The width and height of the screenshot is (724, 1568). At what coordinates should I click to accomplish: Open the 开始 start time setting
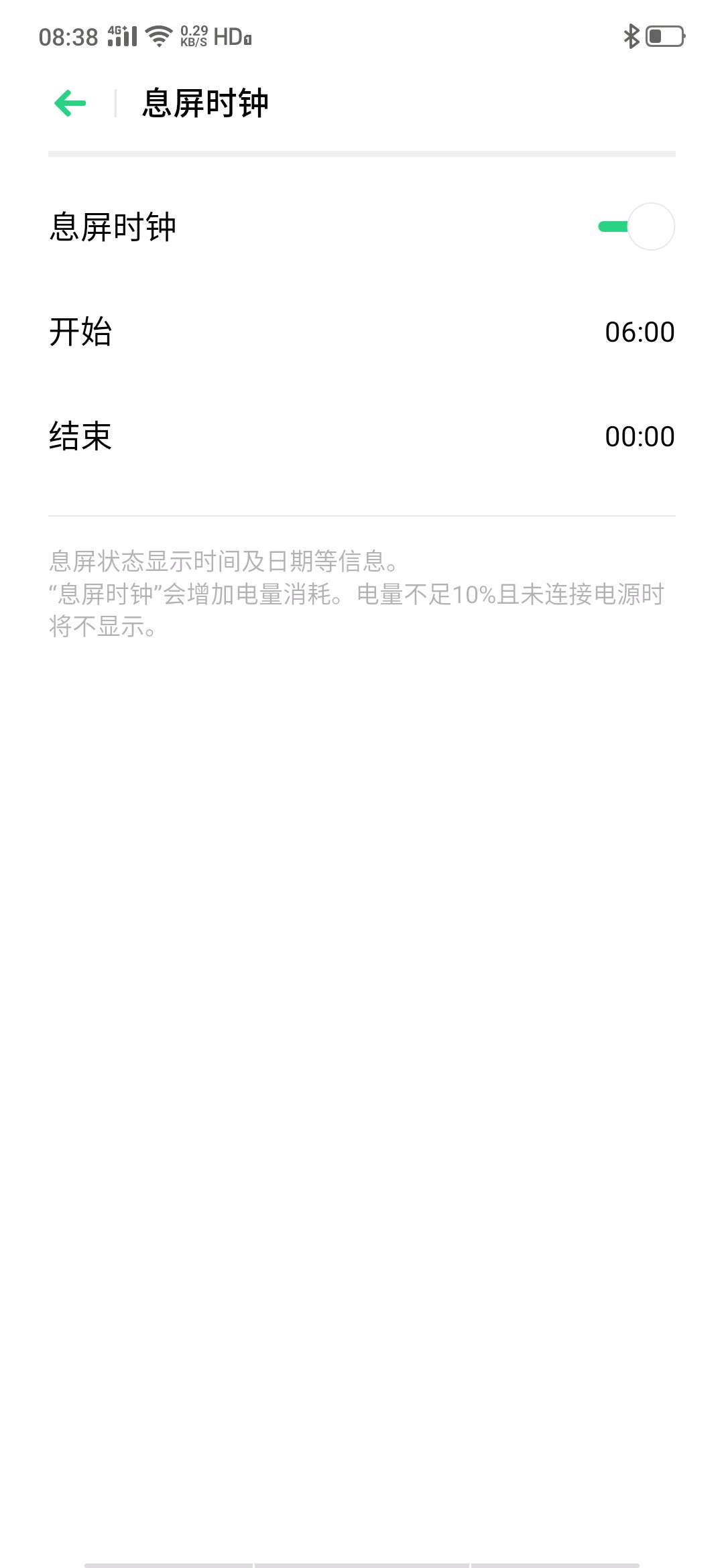(x=362, y=332)
